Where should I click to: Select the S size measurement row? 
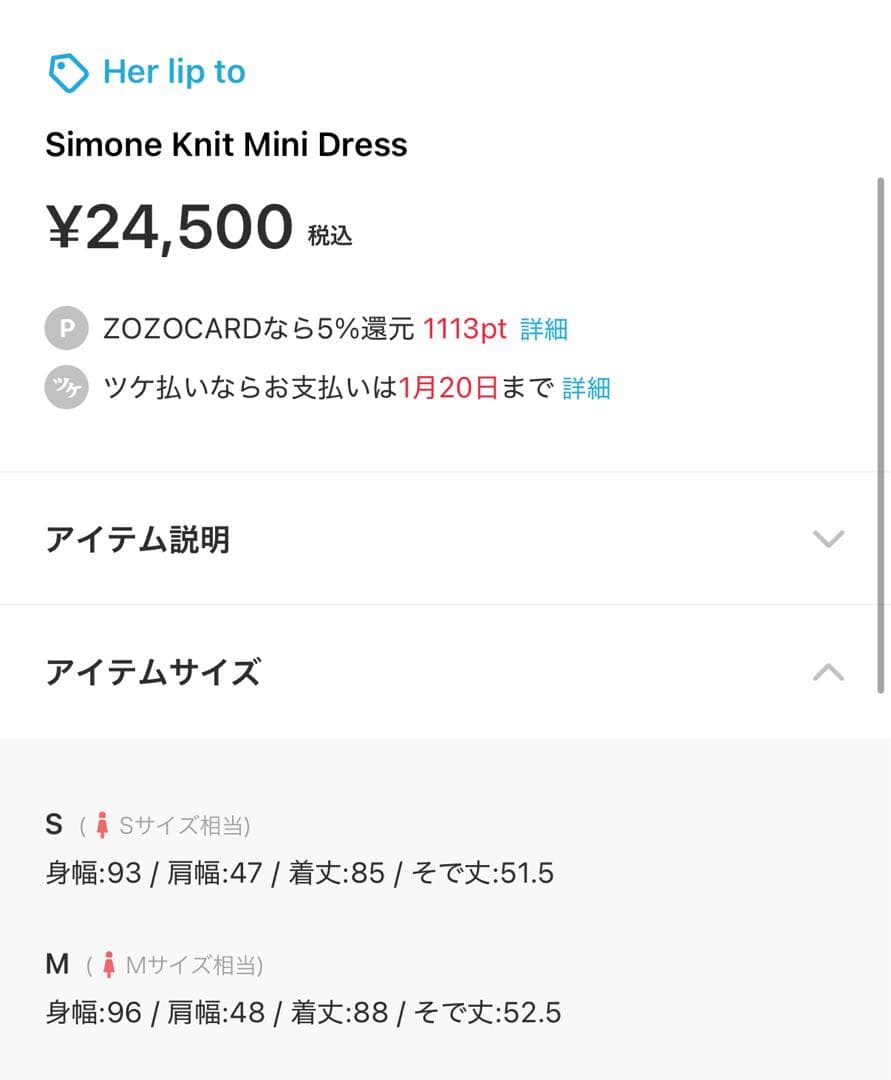(x=300, y=872)
